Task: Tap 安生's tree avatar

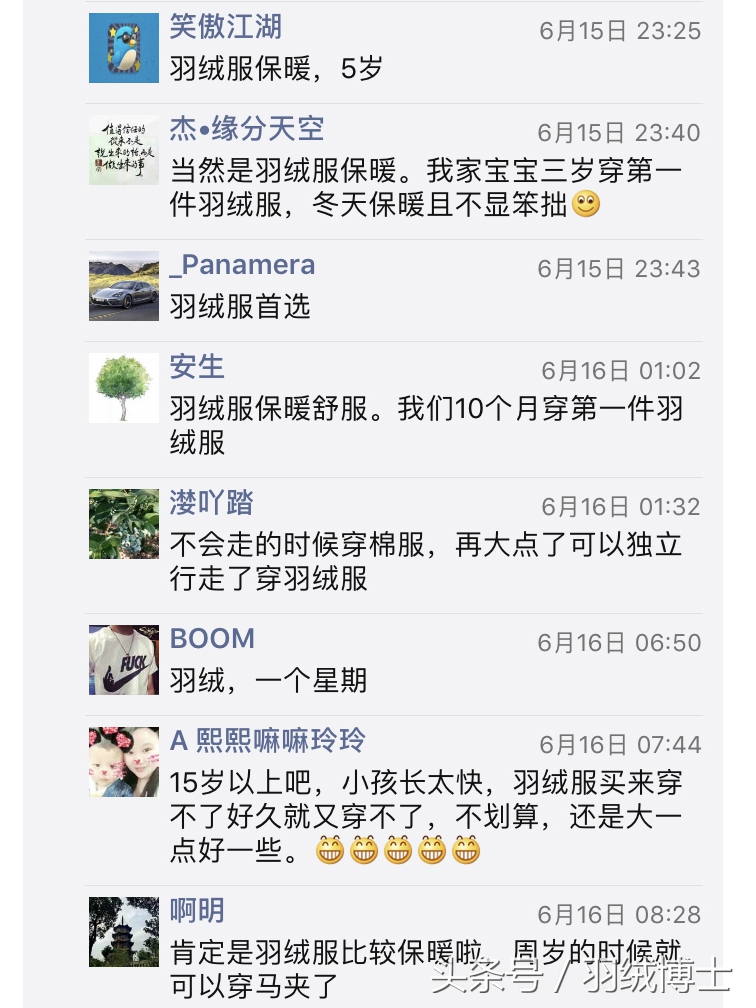Action: (x=124, y=388)
